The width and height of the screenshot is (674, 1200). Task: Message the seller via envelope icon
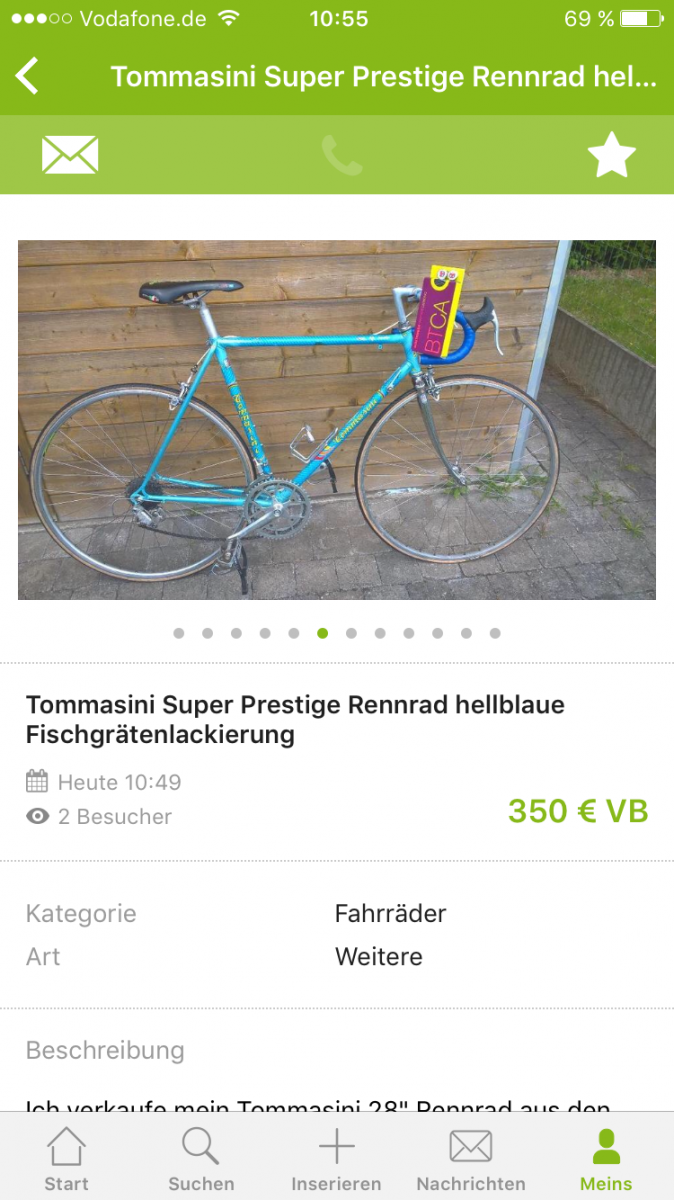70,155
